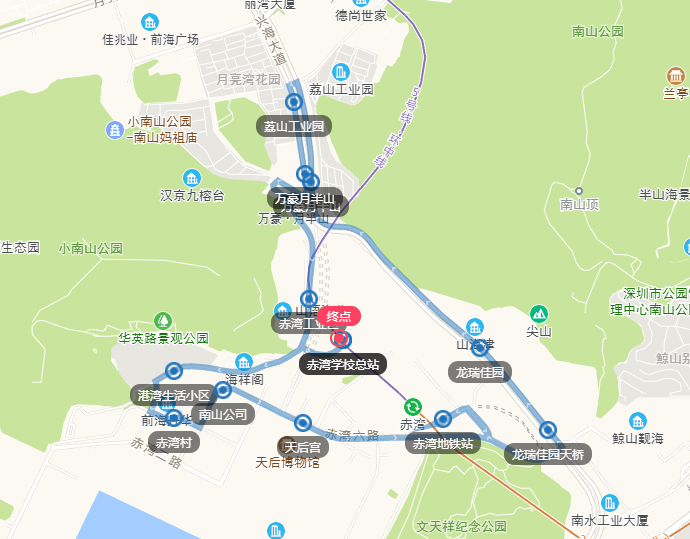The image size is (690, 539).
Task: Select the 赤湾地铁站 bus stop marker
Action: click(x=443, y=418)
